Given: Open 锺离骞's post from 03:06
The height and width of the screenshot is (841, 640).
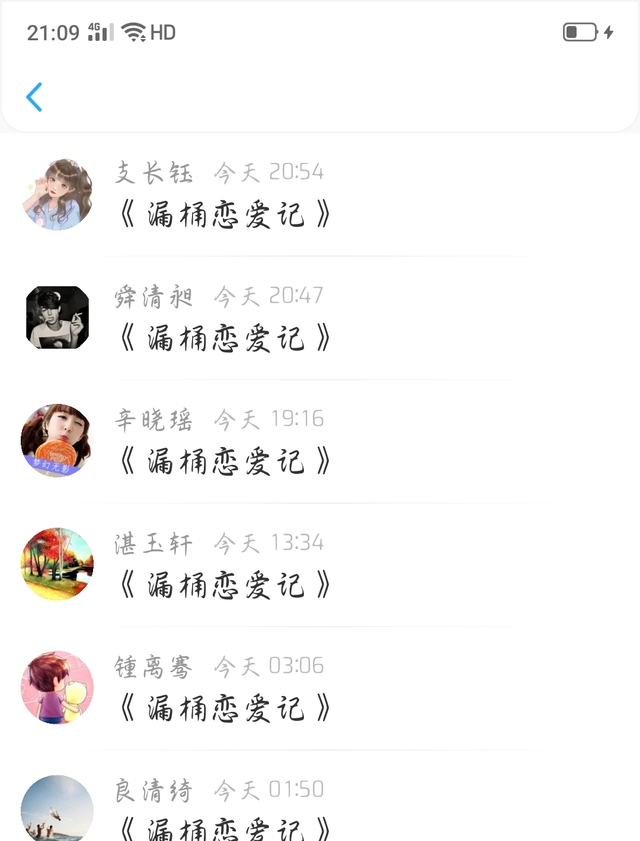Looking at the screenshot, I should tap(225, 708).
